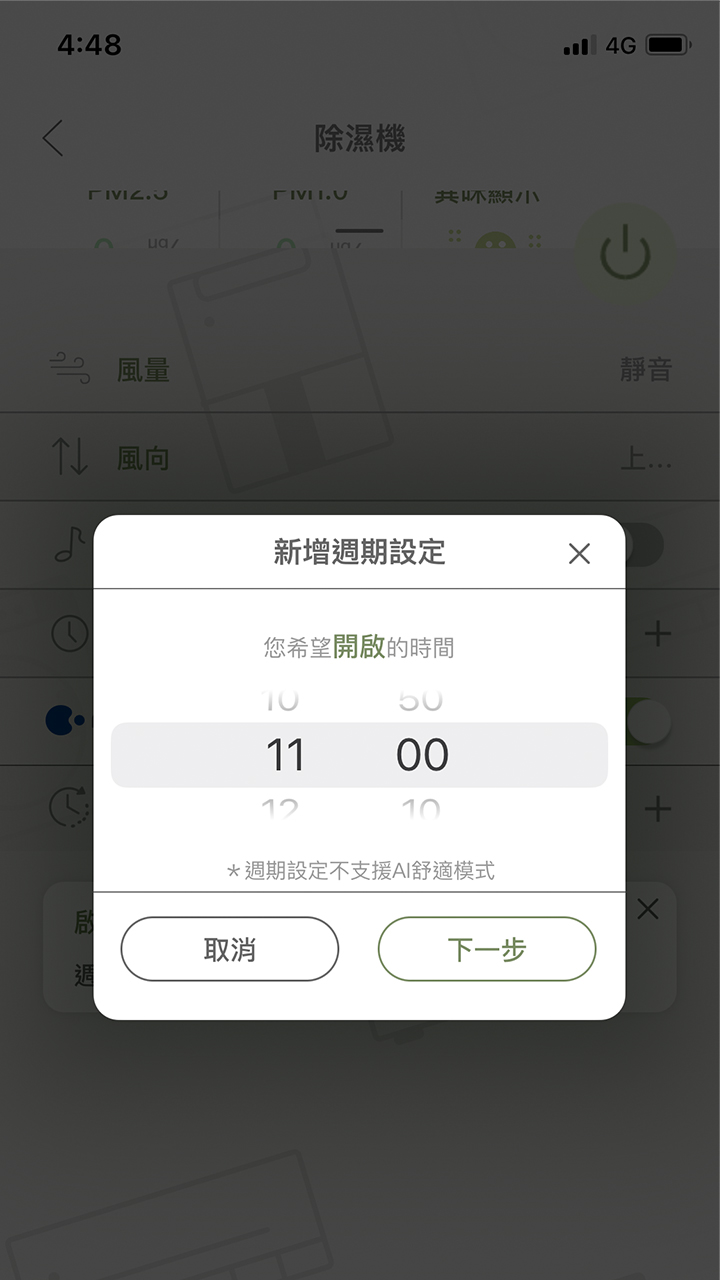Viewport: 720px width, 1280px height.
Task: Select 12 on the hour picker wheel
Action: (x=283, y=806)
